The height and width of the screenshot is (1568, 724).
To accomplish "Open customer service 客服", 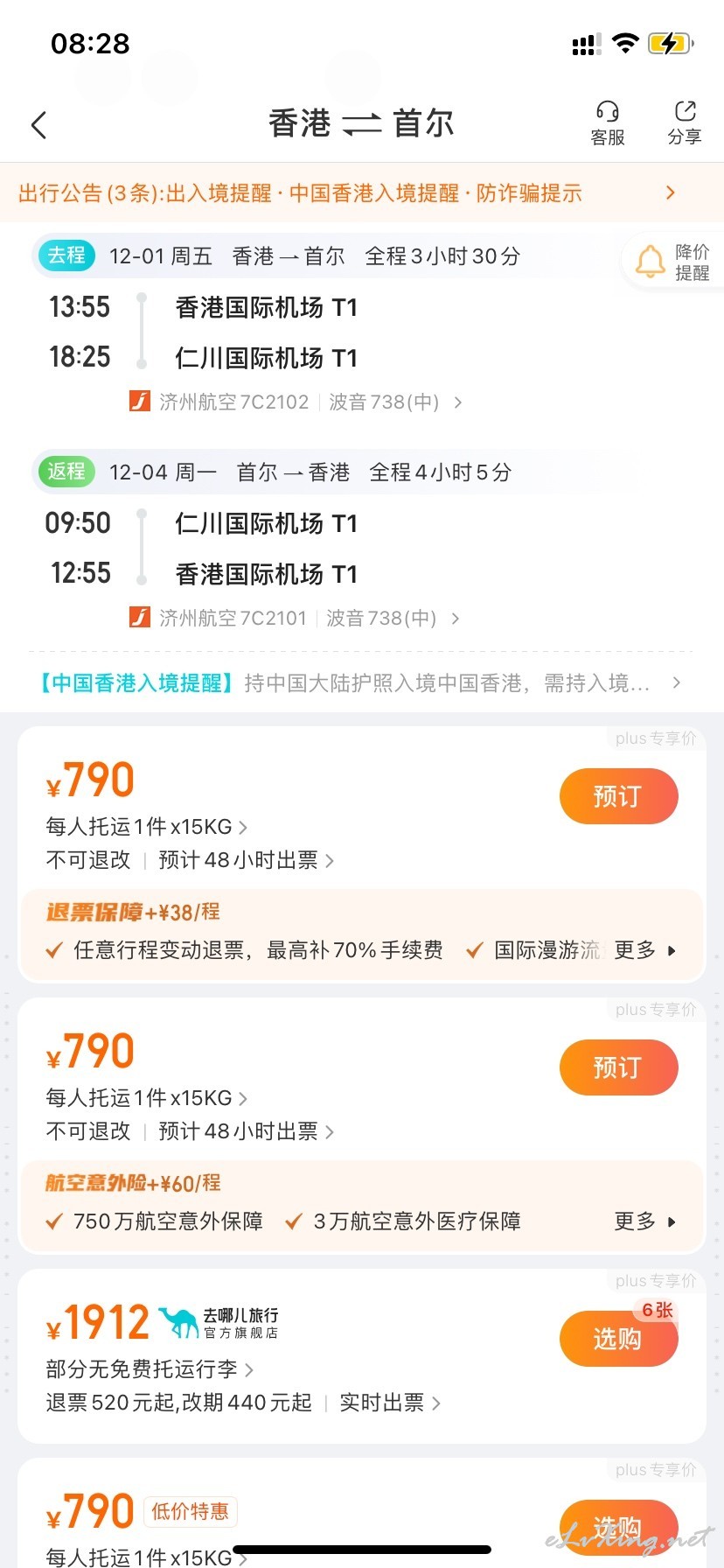I will pyautogui.click(x=608, y=123).
